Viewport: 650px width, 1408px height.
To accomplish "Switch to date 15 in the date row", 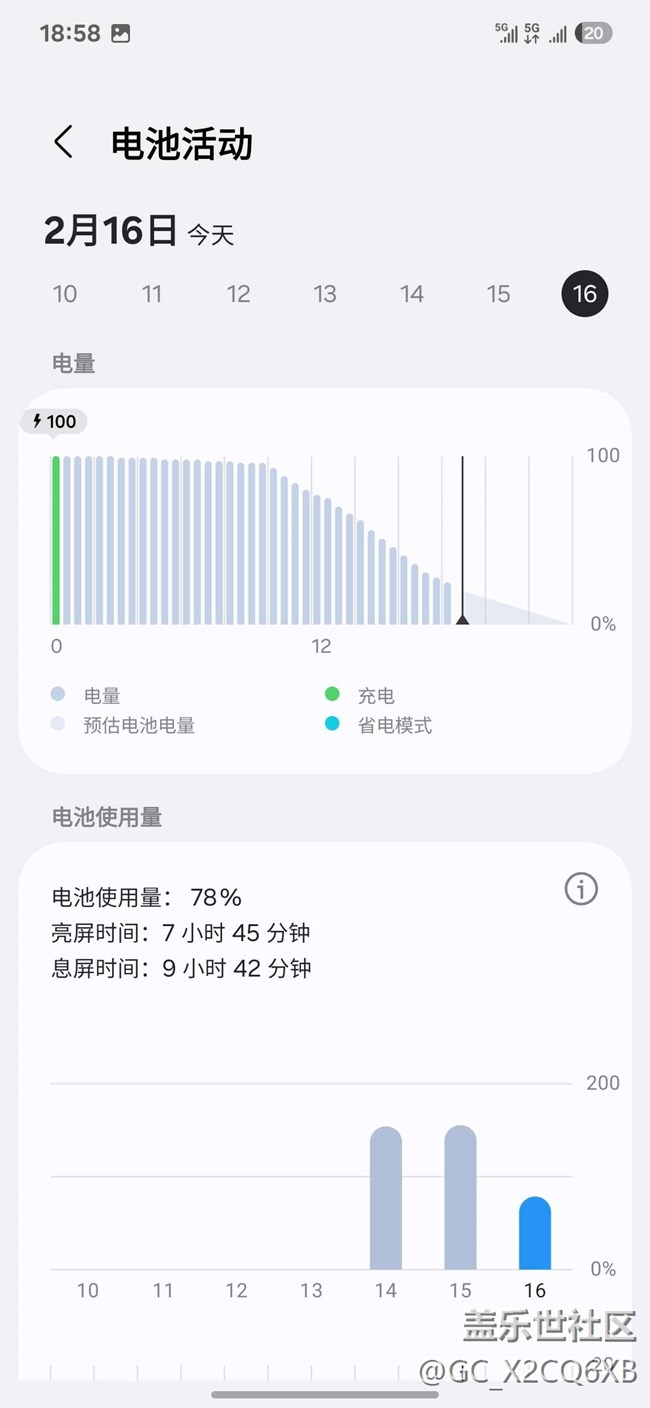I will pyautogui.click(x=498, y=294).
